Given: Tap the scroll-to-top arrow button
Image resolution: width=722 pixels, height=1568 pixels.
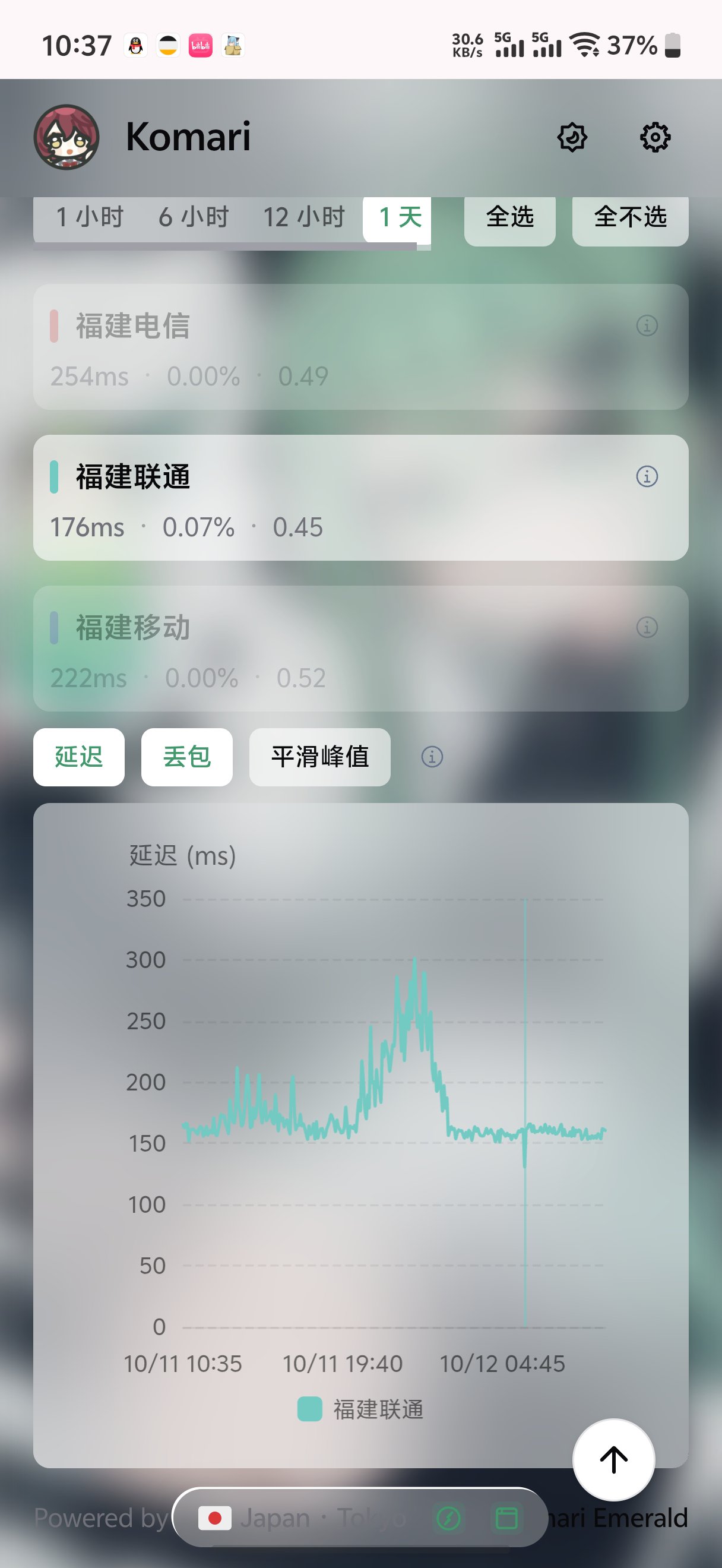Looking at the screenshot, I should [x=614, y=1460].
